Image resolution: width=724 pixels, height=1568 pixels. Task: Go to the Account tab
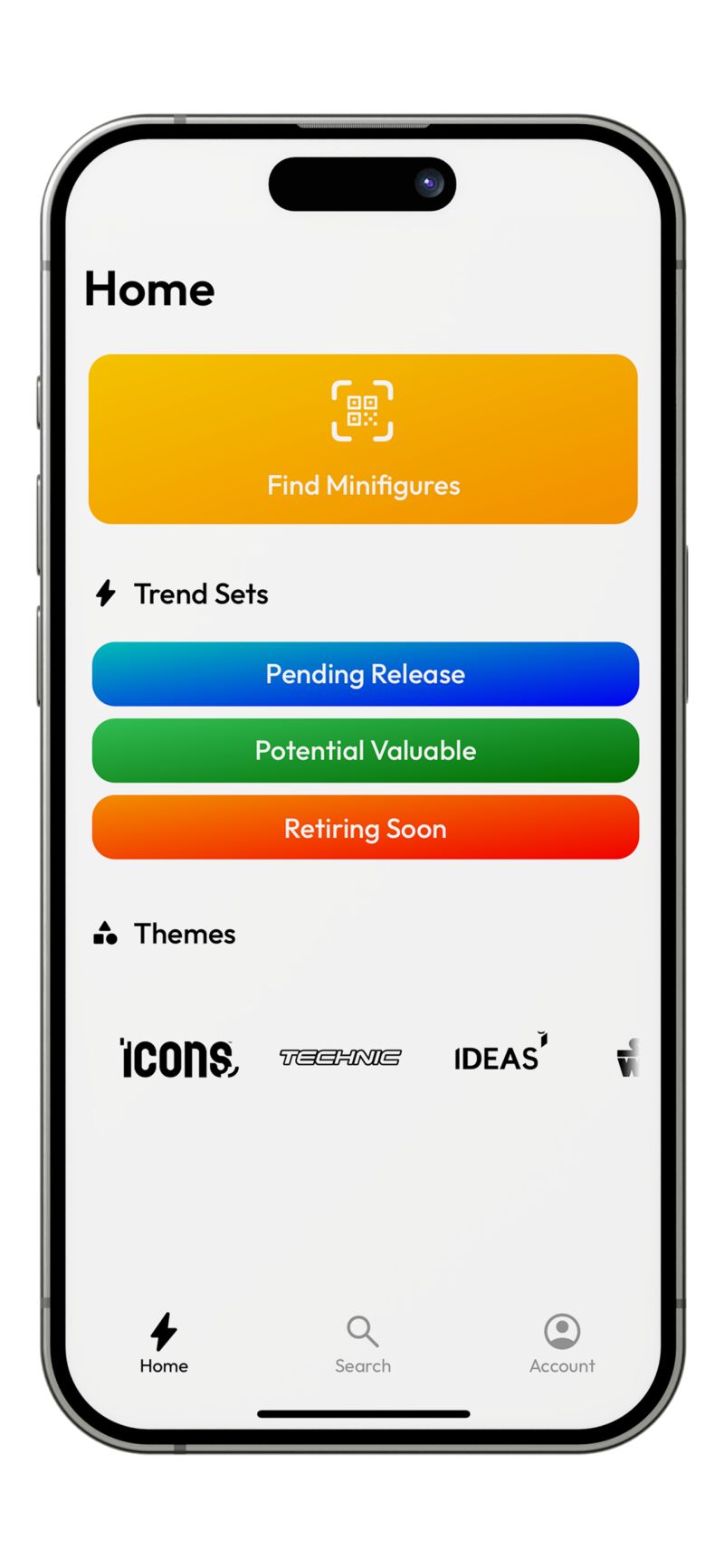pos(562,1344)
